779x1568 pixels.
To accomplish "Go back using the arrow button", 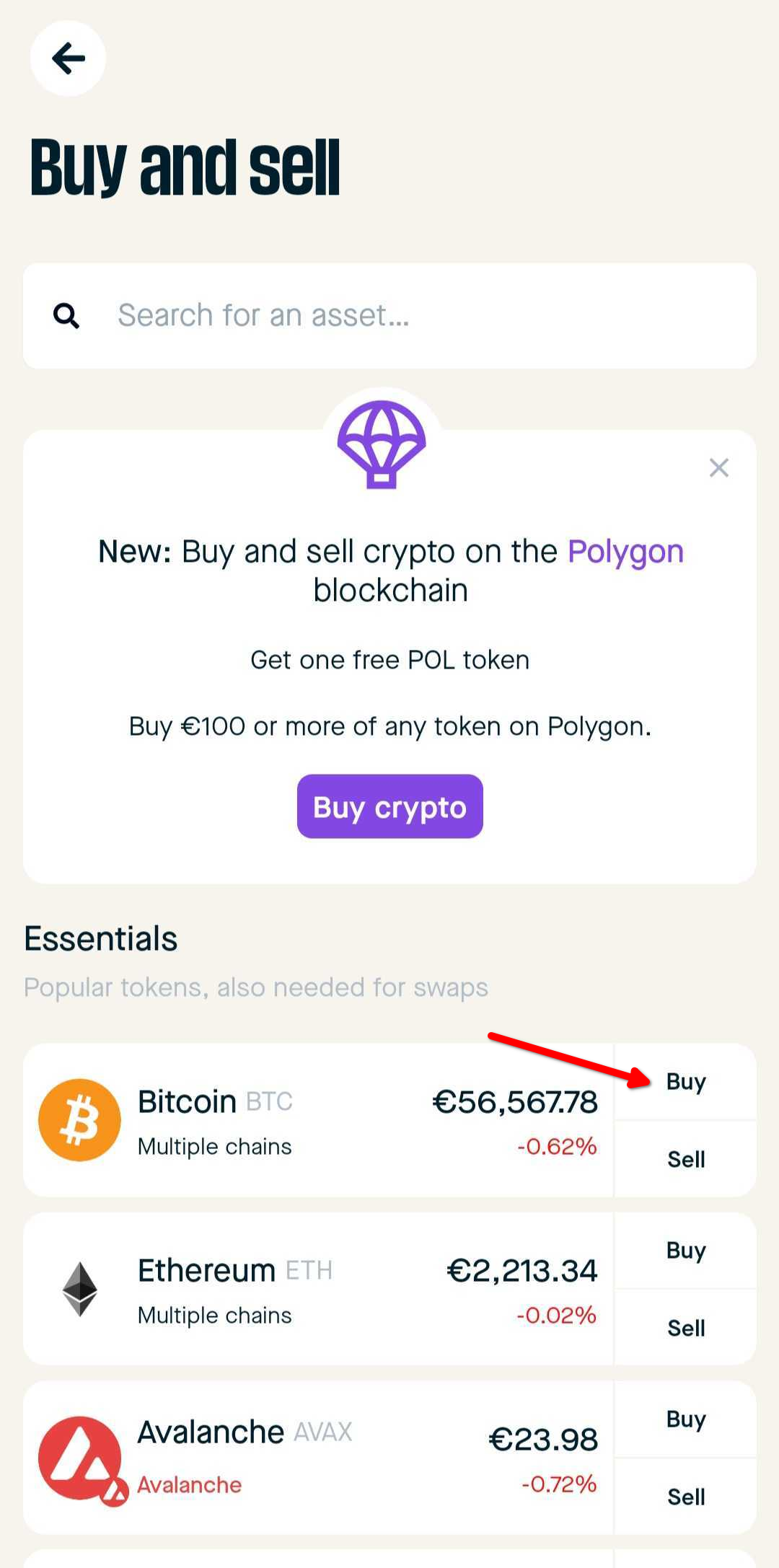I will coord(68,58).
